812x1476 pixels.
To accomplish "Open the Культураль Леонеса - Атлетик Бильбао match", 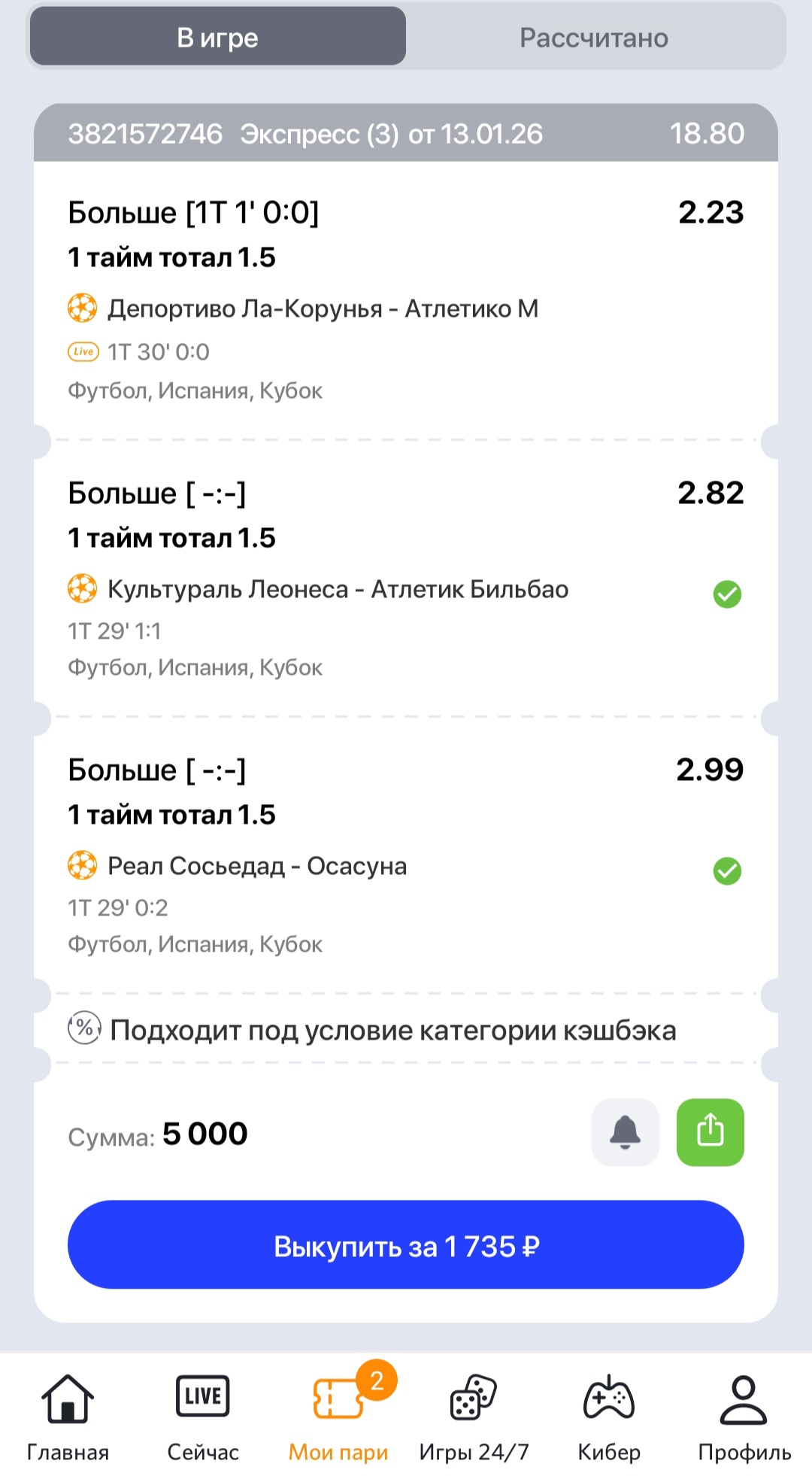I will click(x=338, y=590).
